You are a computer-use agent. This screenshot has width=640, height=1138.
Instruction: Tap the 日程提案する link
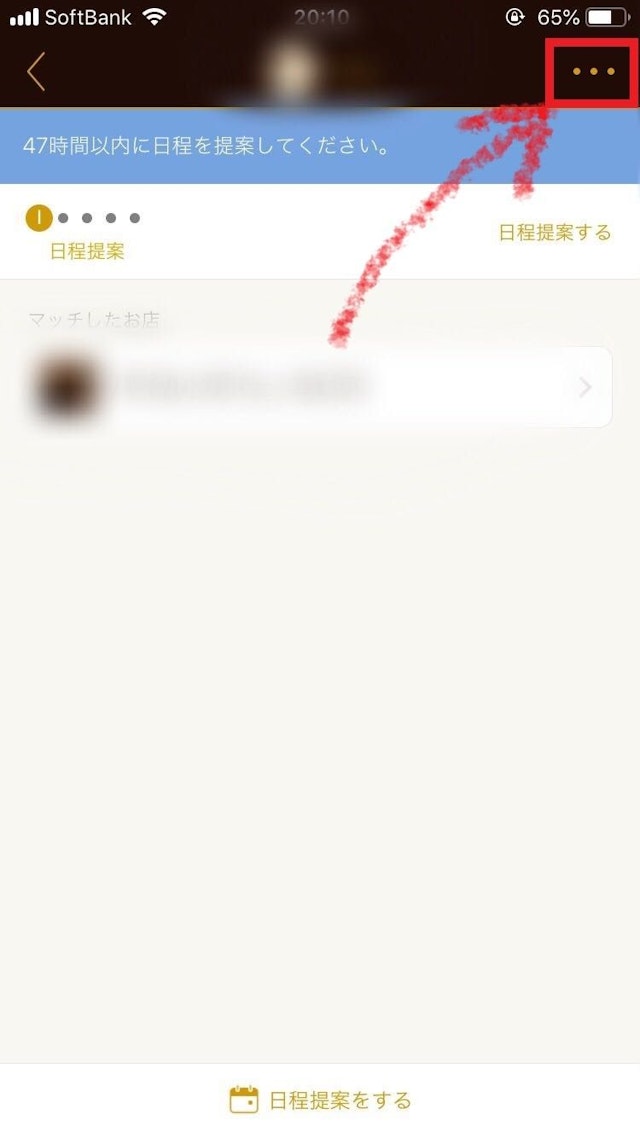pos(554,232)
